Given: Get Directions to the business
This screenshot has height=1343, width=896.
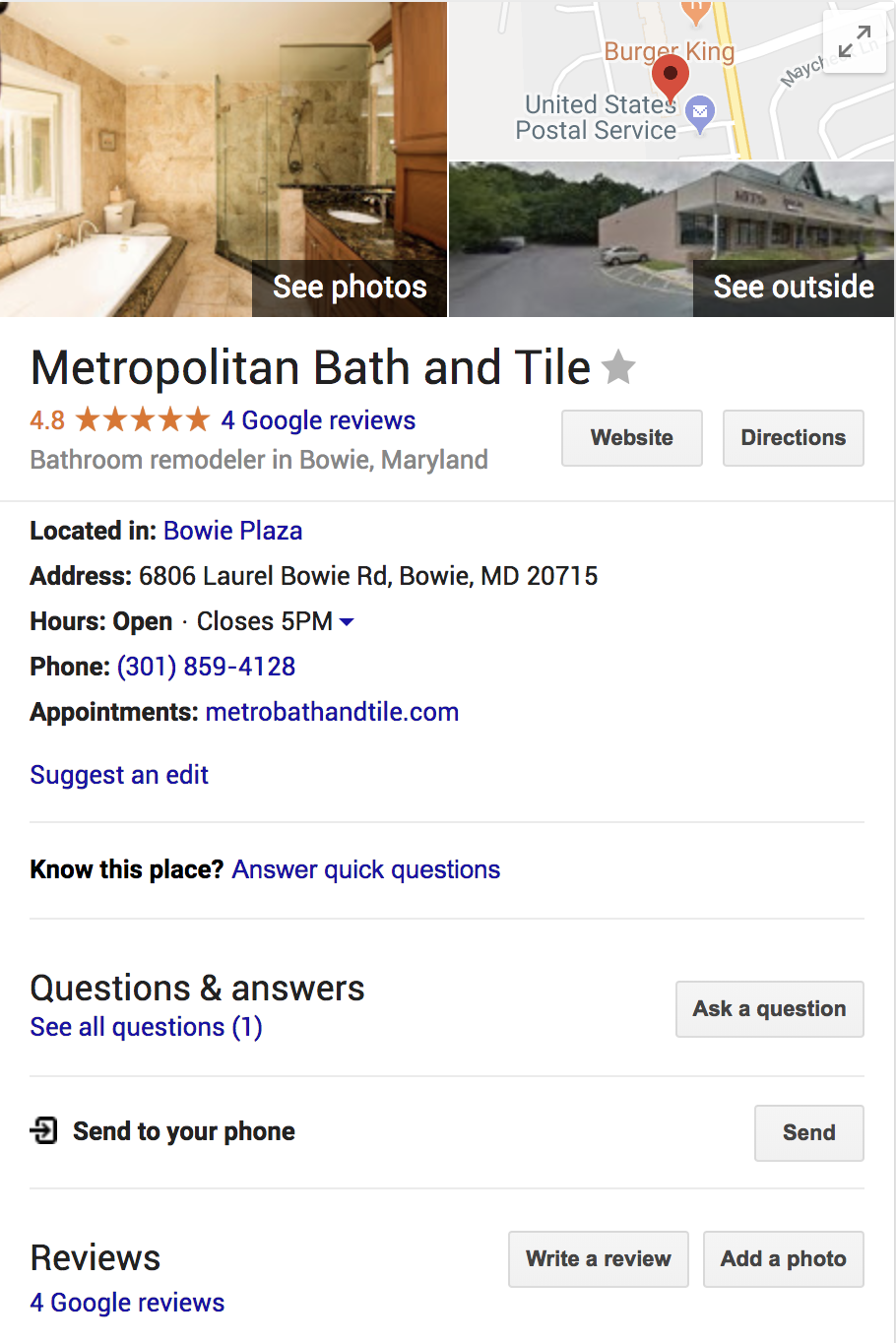Looking at the screenshot, I should [793, 438].
